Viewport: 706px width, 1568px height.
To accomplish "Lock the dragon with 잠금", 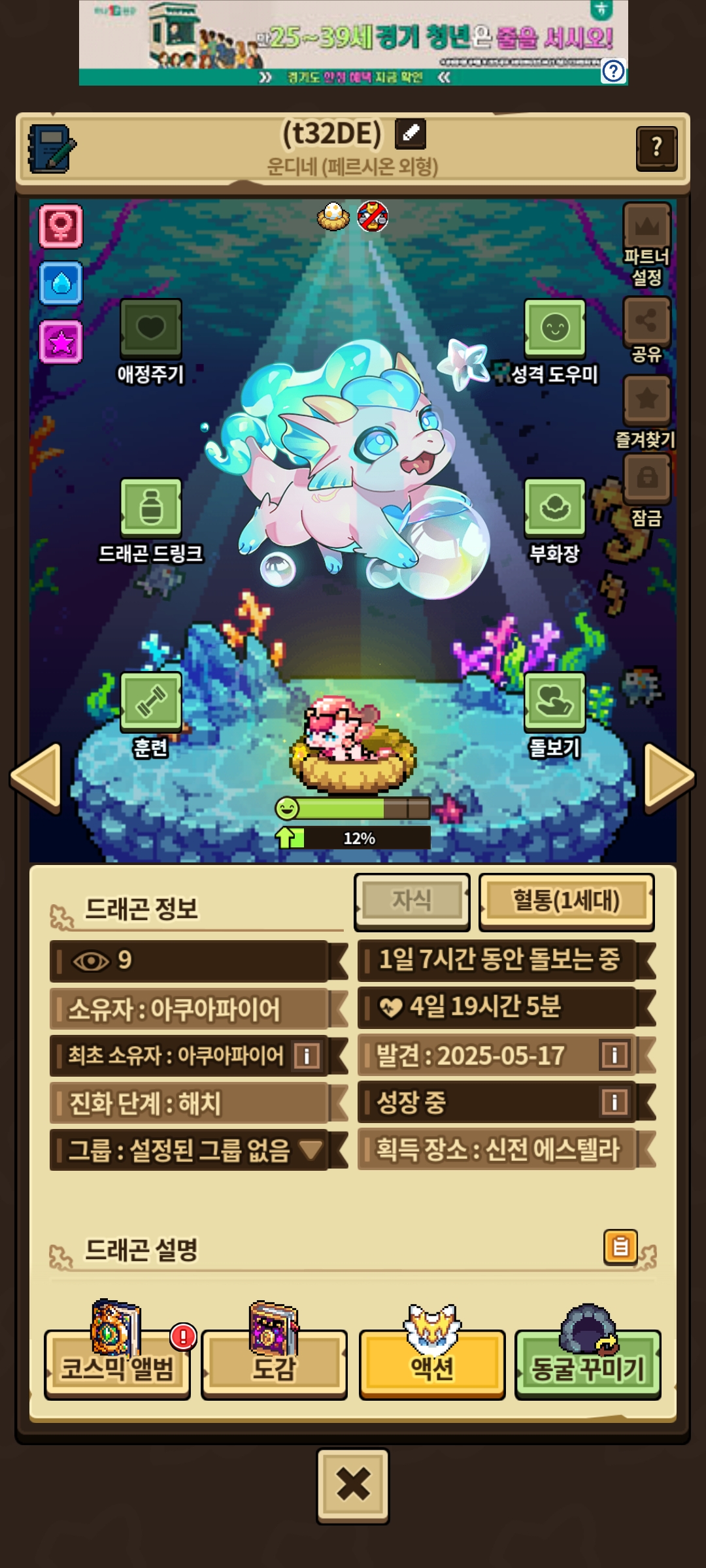I will tap(647, 478).
